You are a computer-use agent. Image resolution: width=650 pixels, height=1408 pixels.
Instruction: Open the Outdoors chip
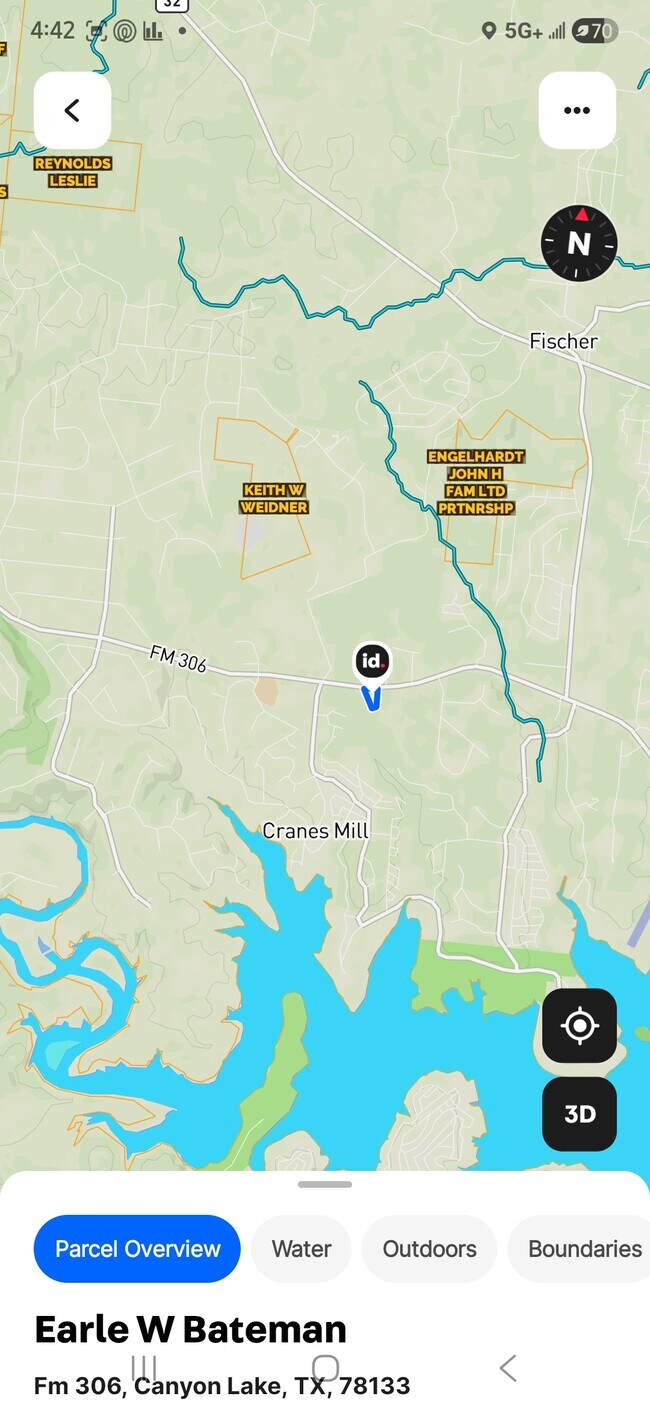click(429, 1249)
